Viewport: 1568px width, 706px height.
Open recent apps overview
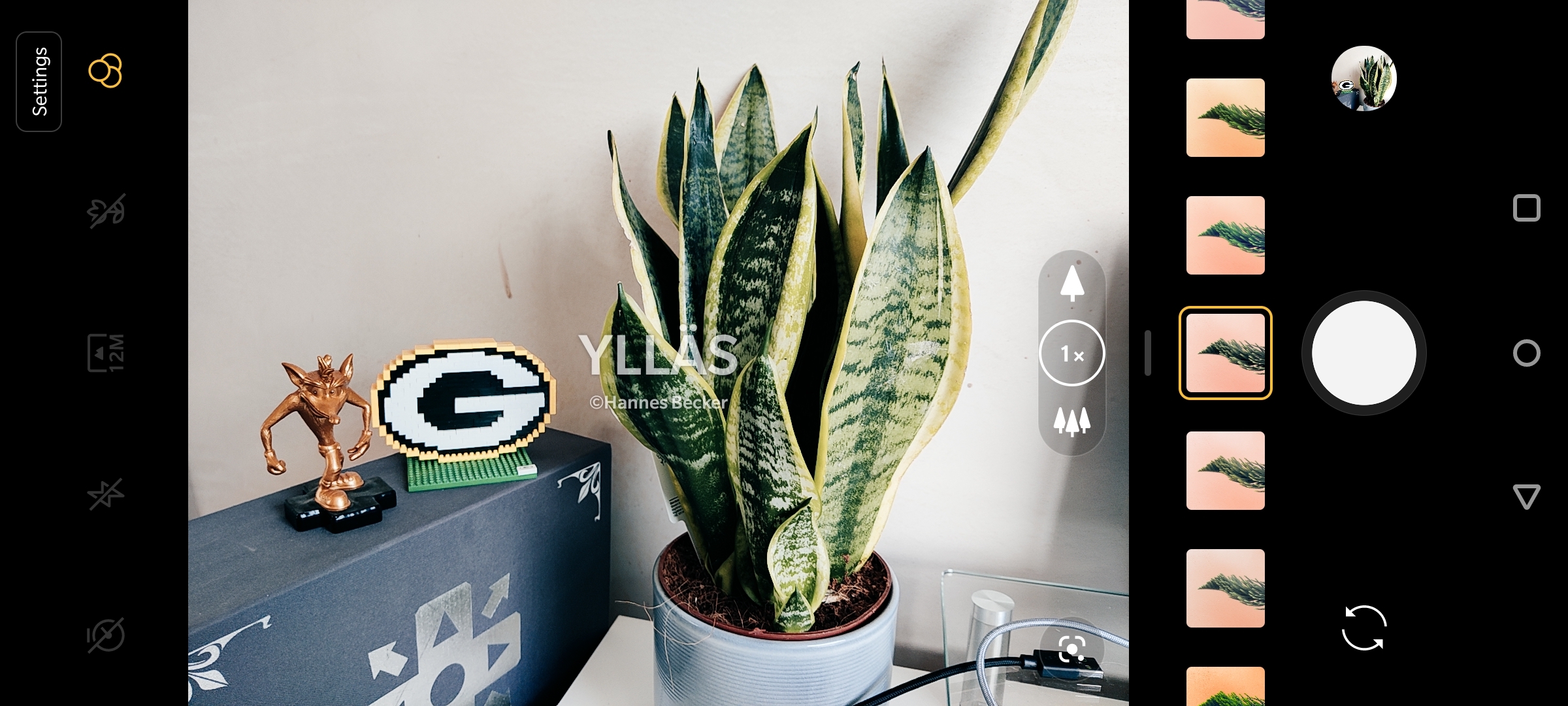(x=1526, y=209)
